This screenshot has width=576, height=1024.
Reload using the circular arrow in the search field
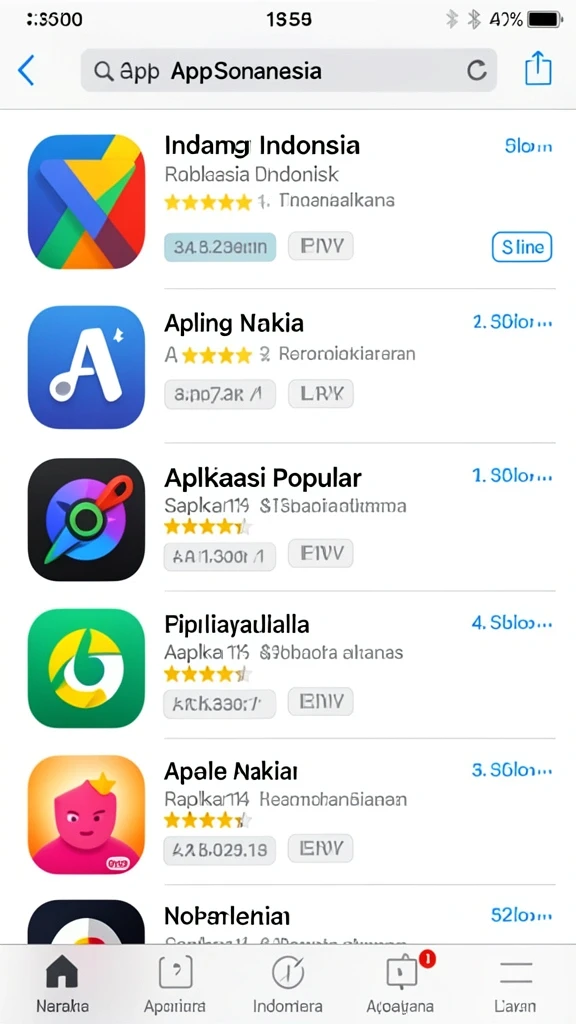point(477,71)
